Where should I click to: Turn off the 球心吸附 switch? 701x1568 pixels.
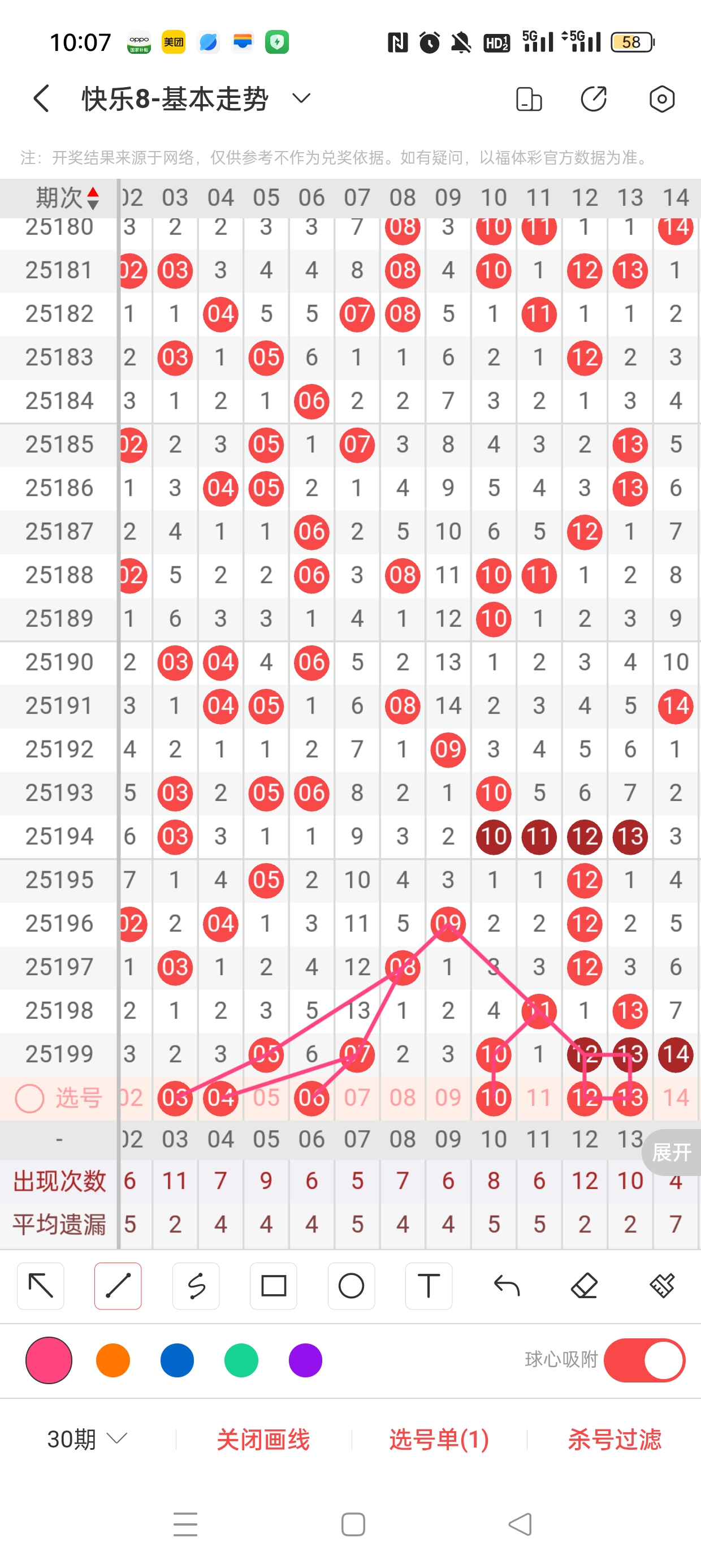point(644,1360)
